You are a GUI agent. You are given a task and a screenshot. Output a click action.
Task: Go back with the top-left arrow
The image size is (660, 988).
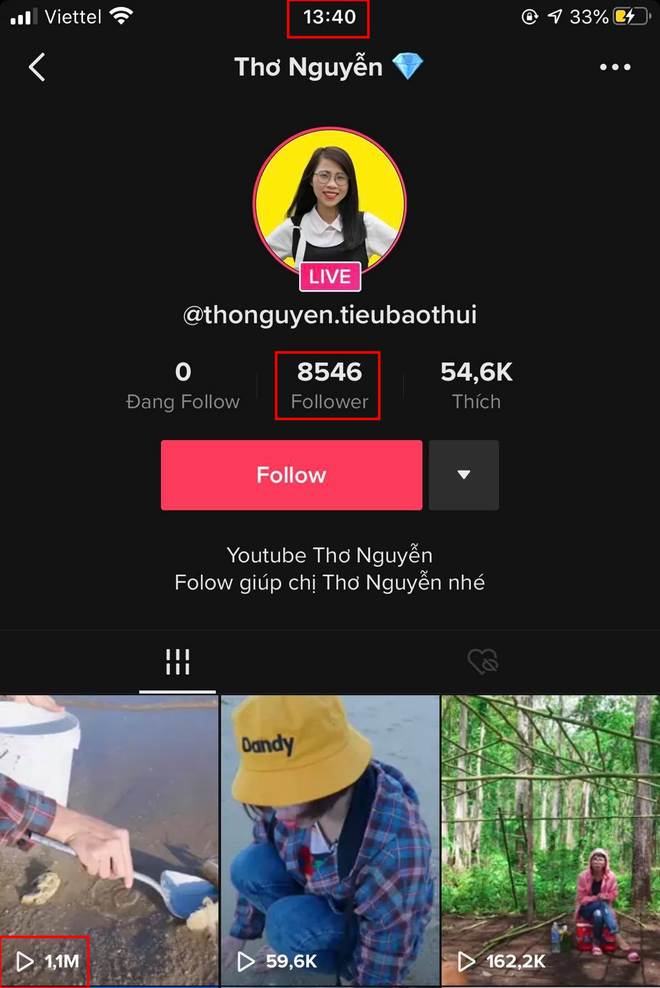(x=37, y=68)
